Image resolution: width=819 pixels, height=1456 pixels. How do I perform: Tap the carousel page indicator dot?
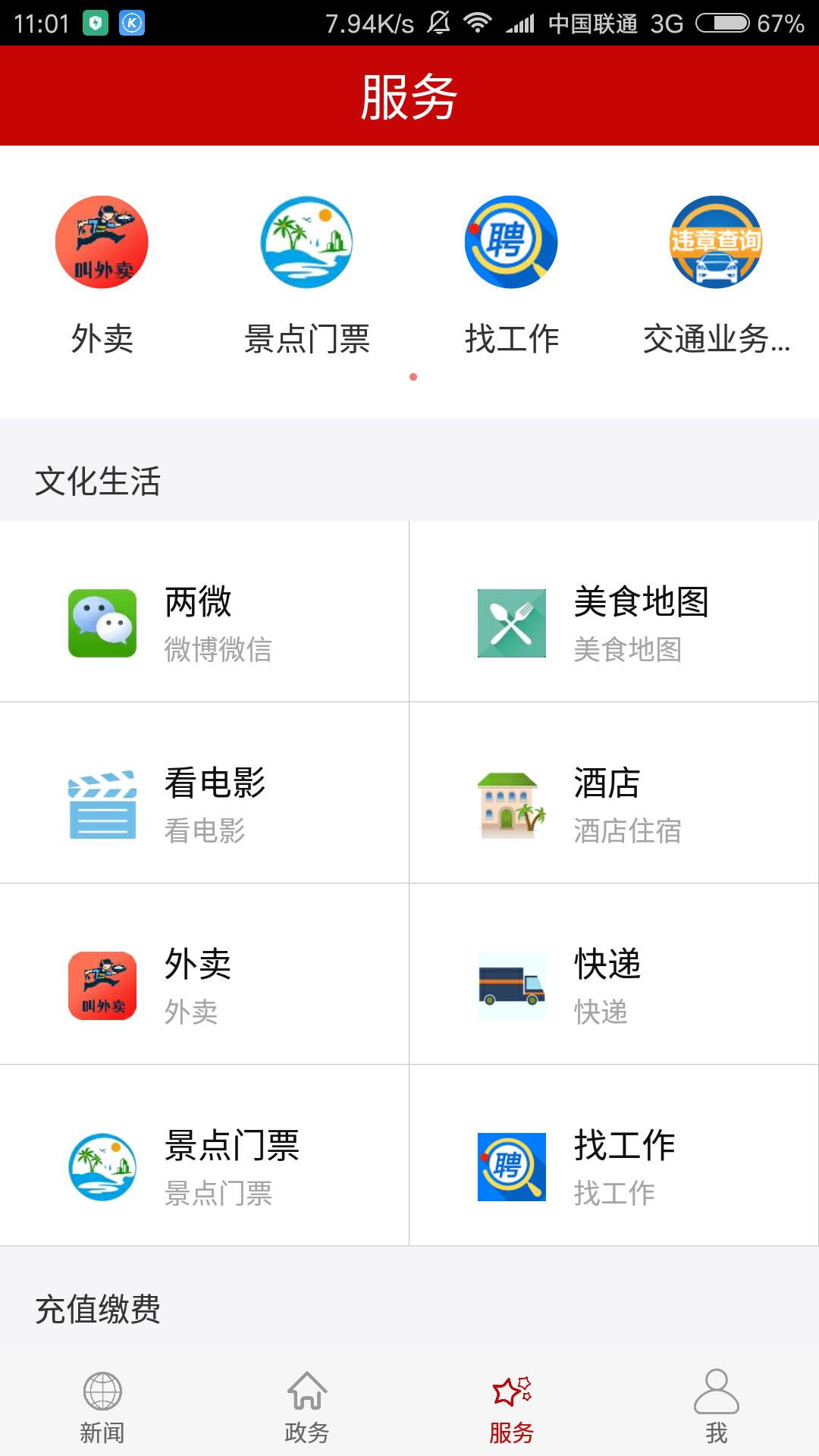[x=414, y=375]
